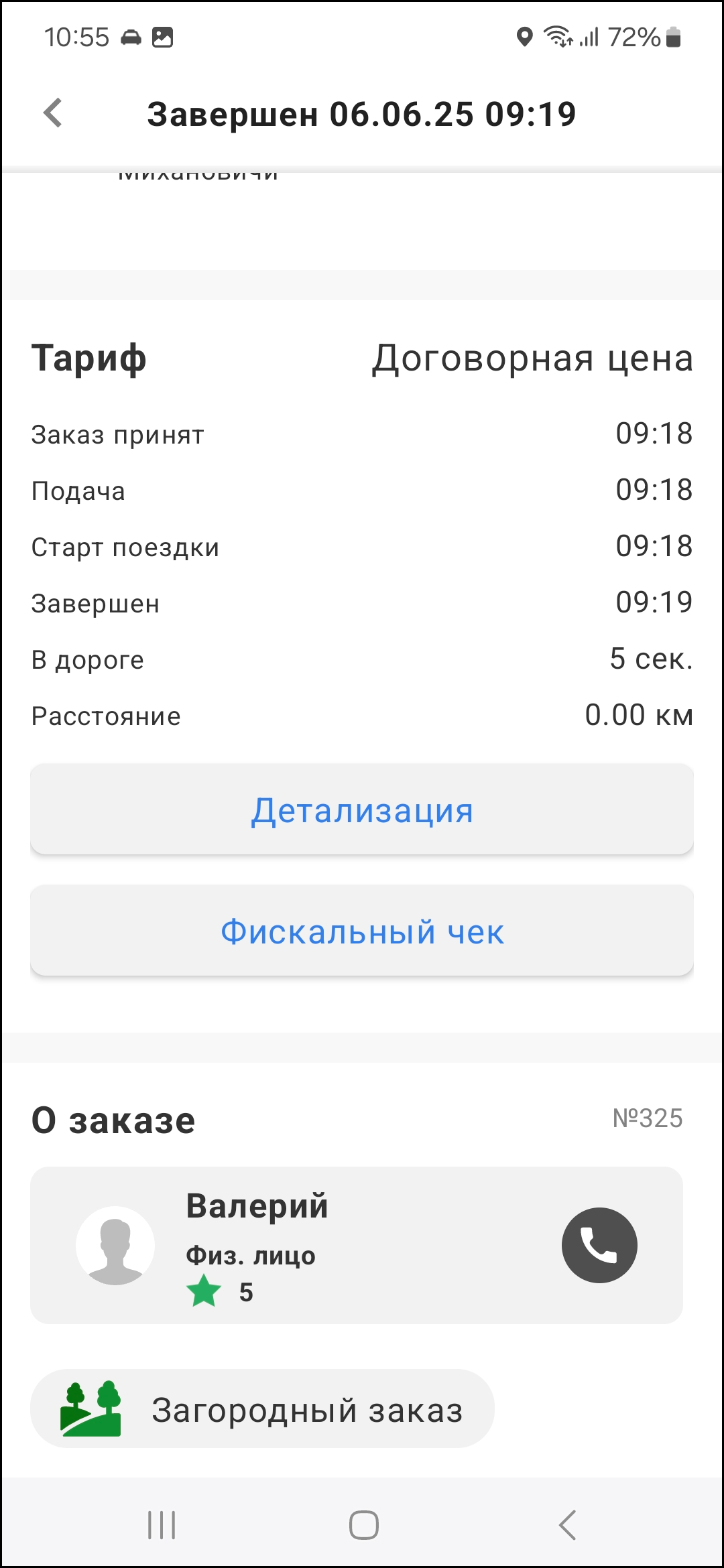Go back from the completed order screen
This screenshot has height=1568, width=724.
(x=53, y=113)
